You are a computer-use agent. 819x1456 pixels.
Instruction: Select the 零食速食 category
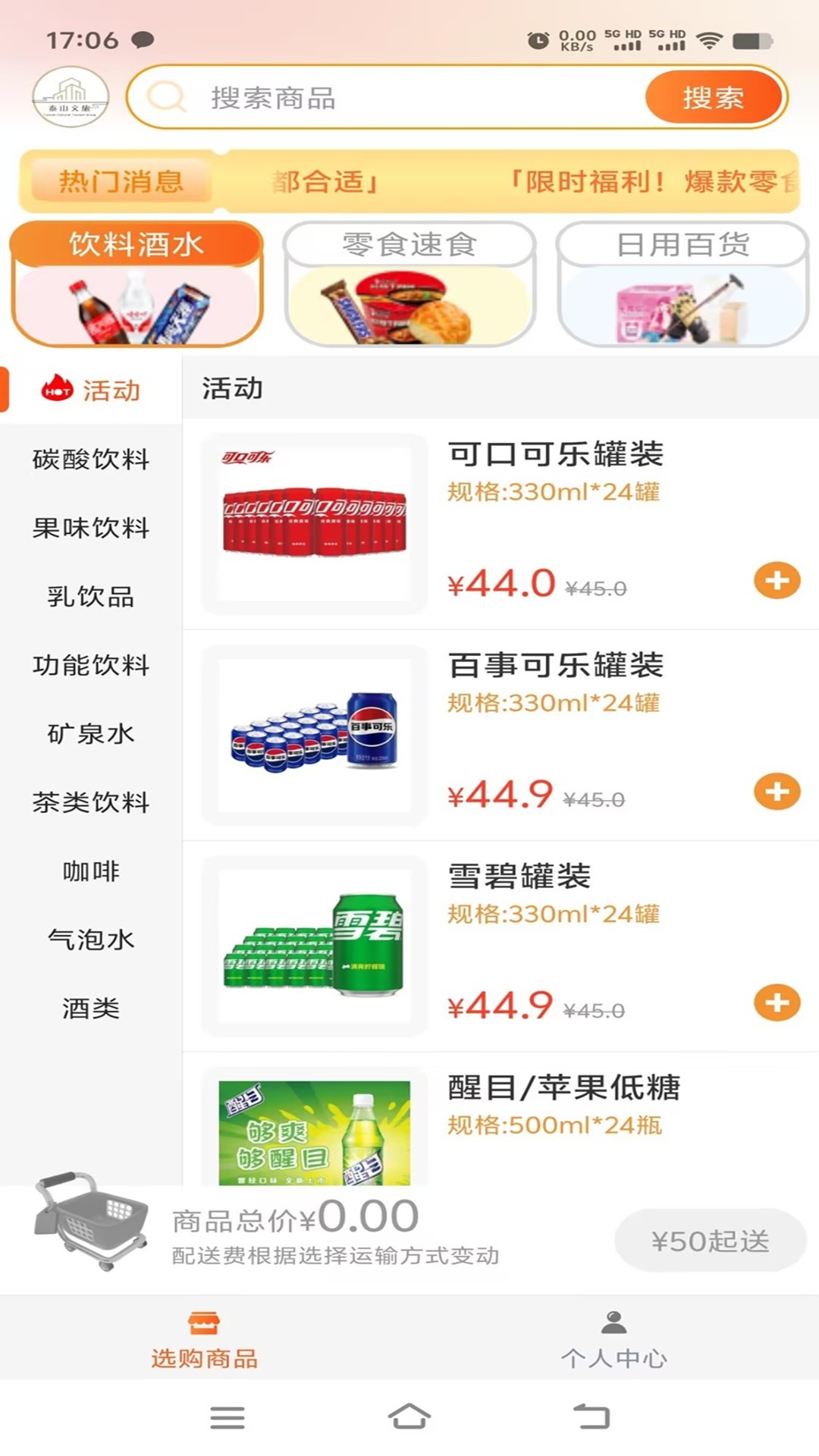click(x=409, y=284)
